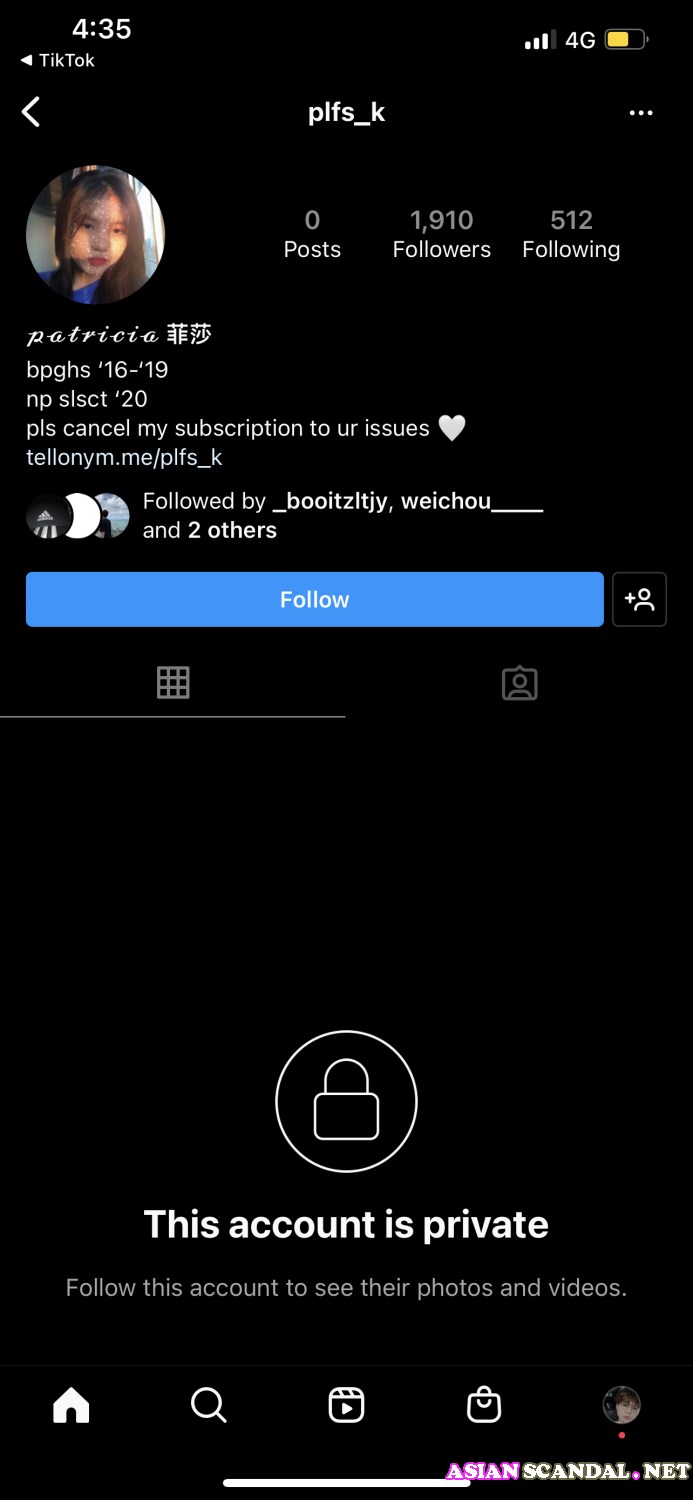Switch to the posts grid tab
The height and width of the screenshot is (1500, 693).
pyautogui.click(x=173, y=683)
